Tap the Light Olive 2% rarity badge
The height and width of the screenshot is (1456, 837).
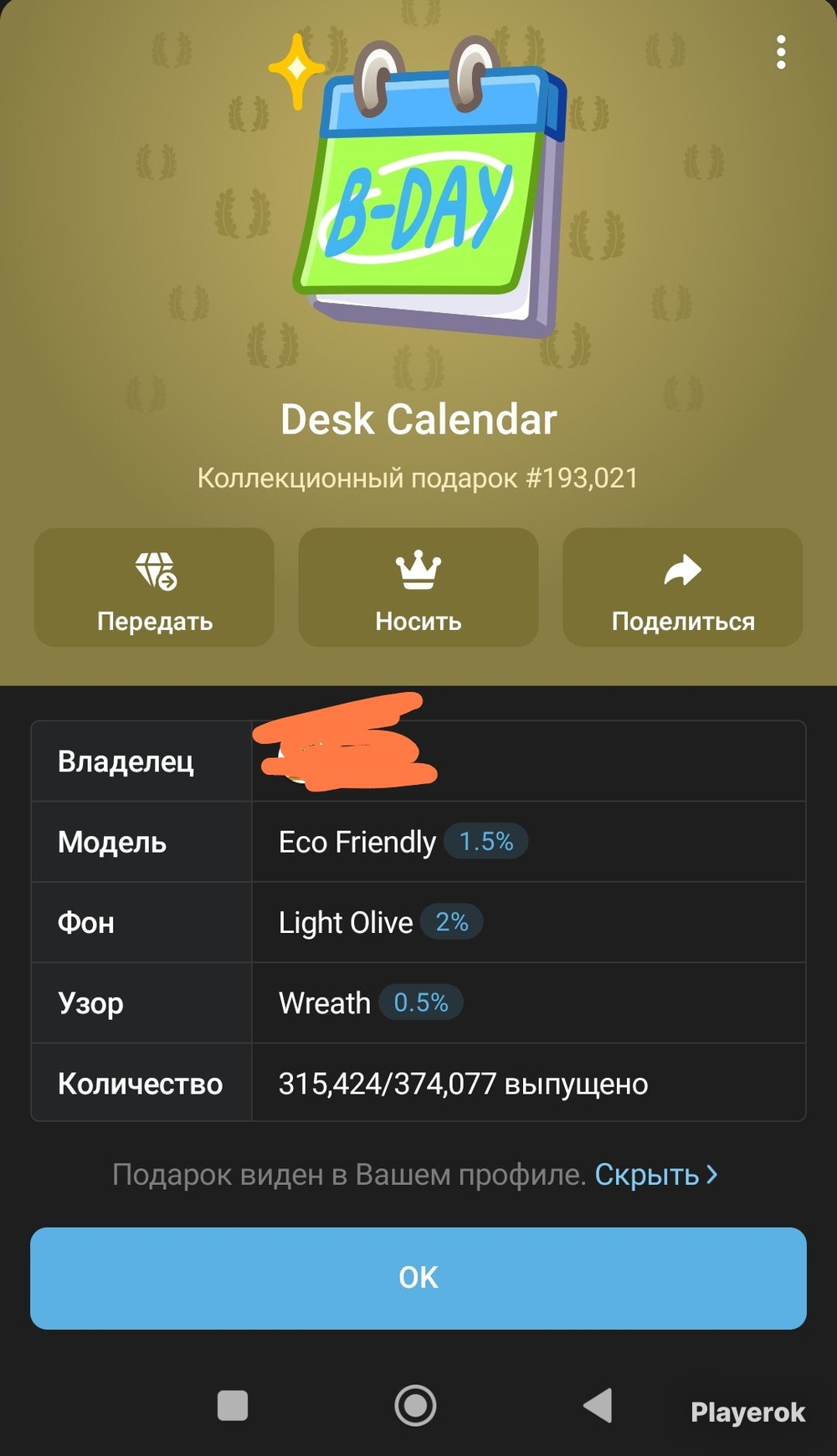point(451,921)
